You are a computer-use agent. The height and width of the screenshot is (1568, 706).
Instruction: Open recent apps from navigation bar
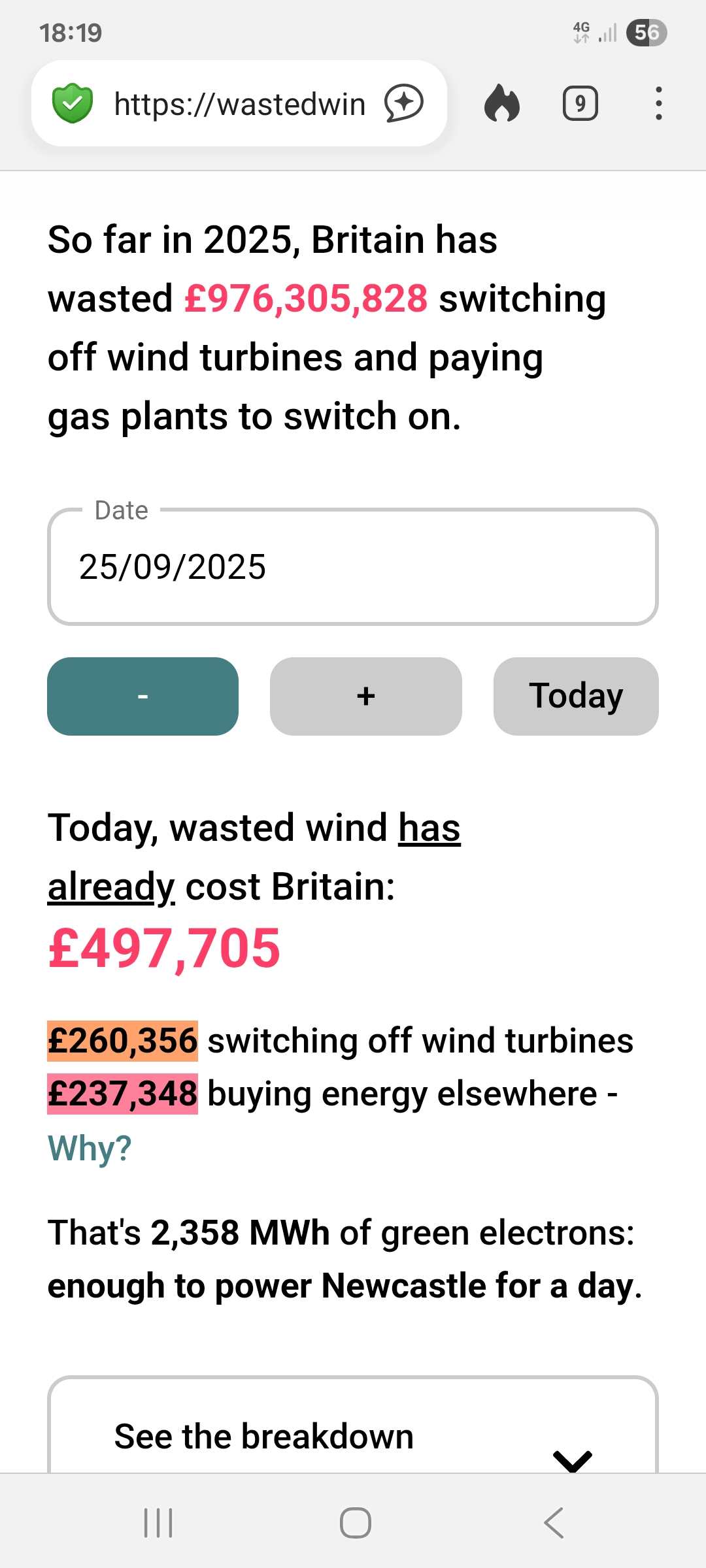(x=158, y=1522)
